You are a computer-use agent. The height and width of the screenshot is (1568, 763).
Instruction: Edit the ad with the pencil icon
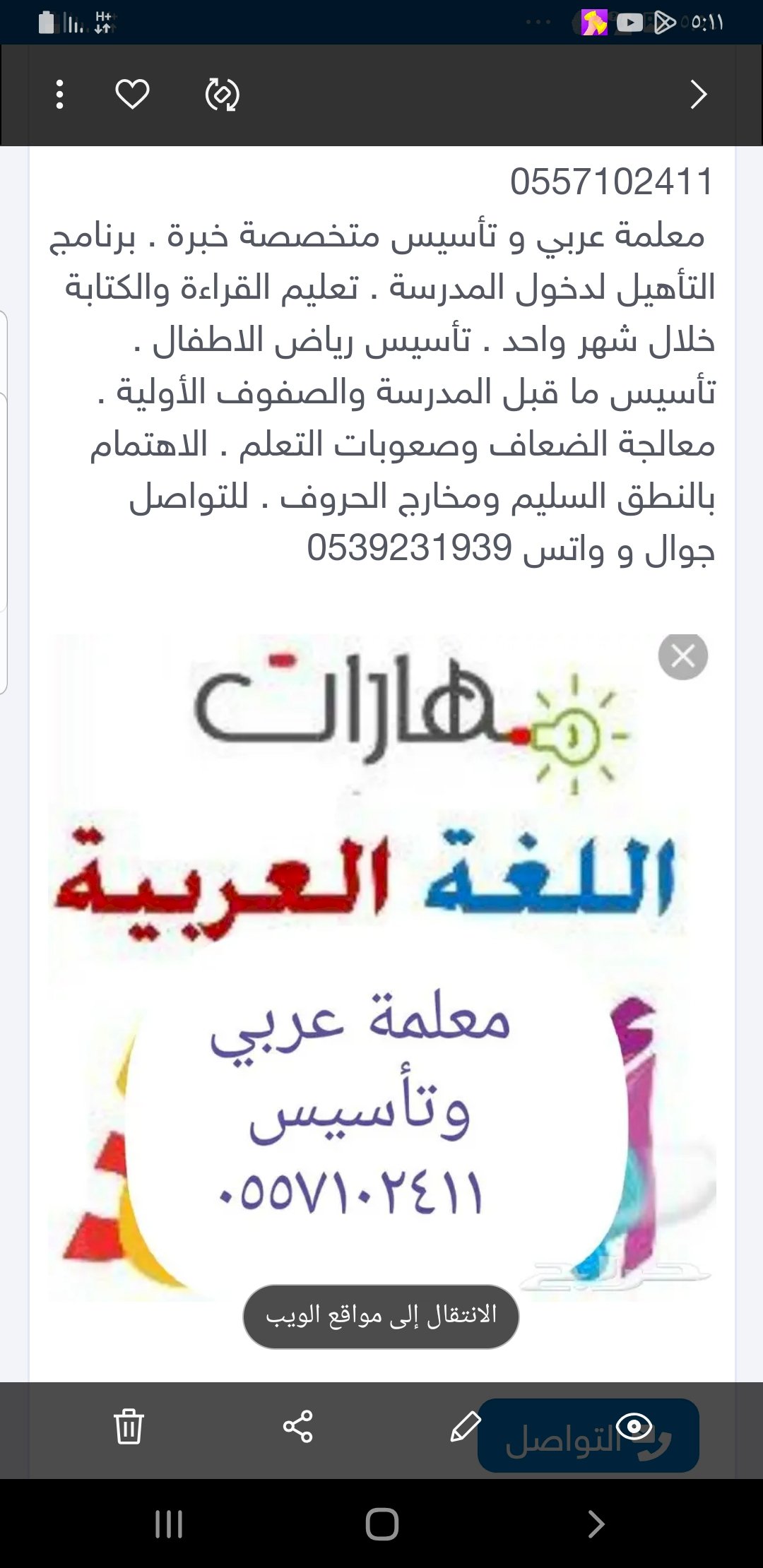click(466, 1426)
